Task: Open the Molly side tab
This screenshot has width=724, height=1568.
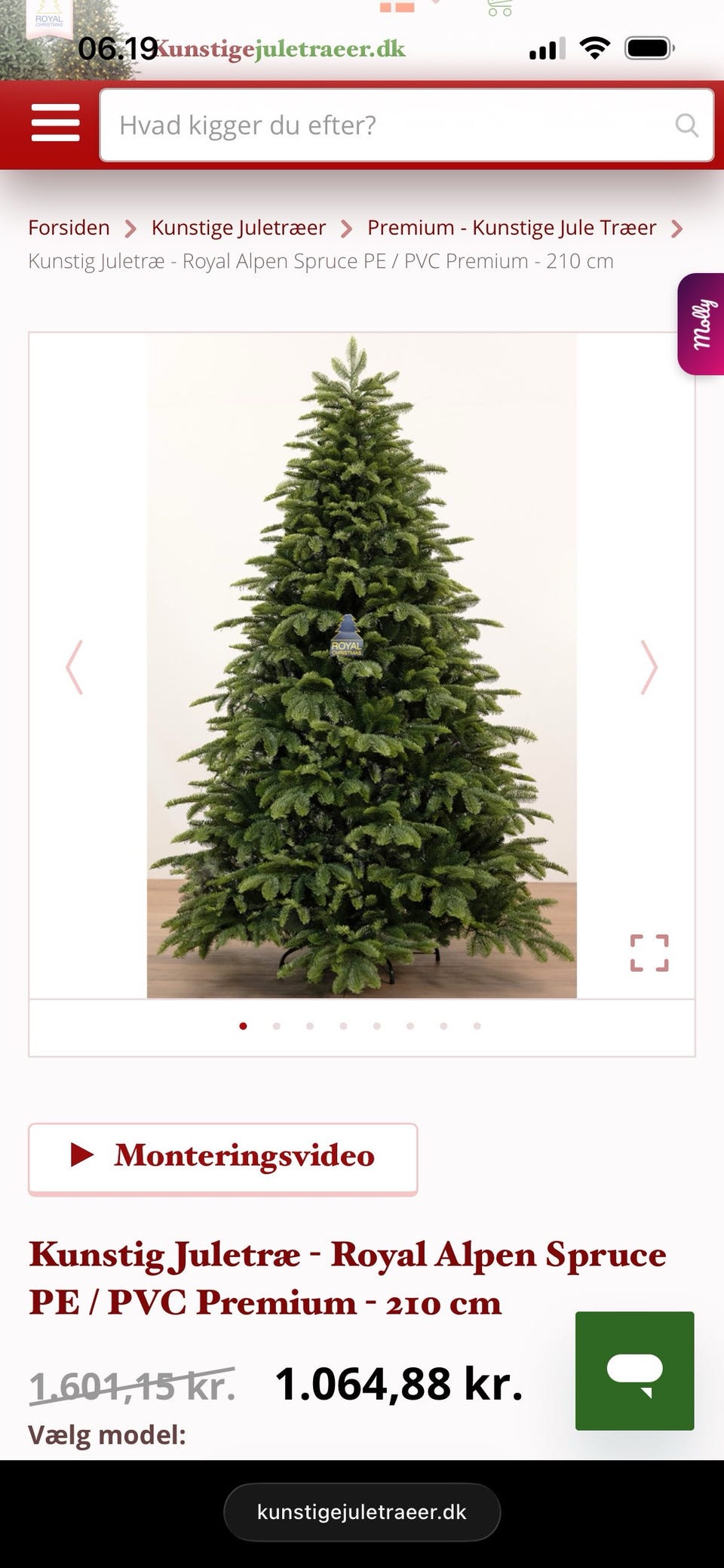Action: click(701, 324)
